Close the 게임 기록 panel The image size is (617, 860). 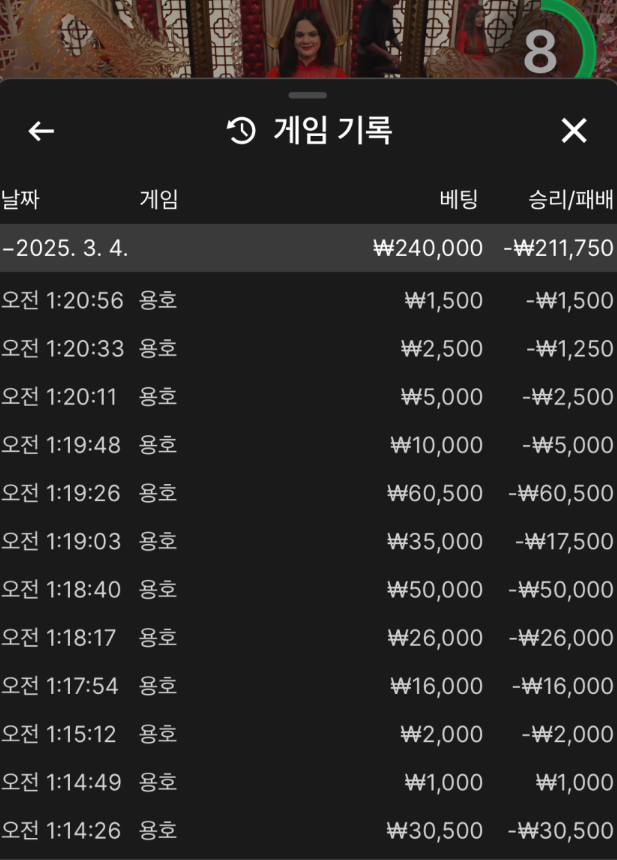pos(574,131)
